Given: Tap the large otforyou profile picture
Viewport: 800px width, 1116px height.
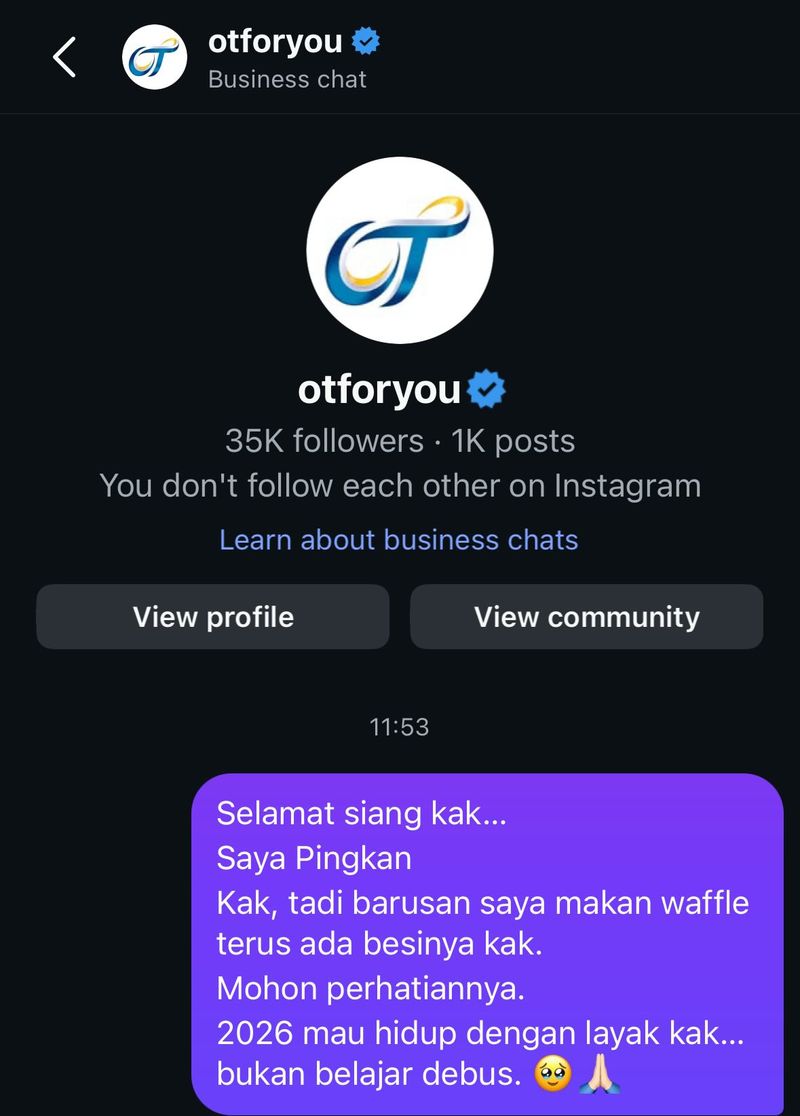Looking at the screenshot, I should [x=399, y=251].
